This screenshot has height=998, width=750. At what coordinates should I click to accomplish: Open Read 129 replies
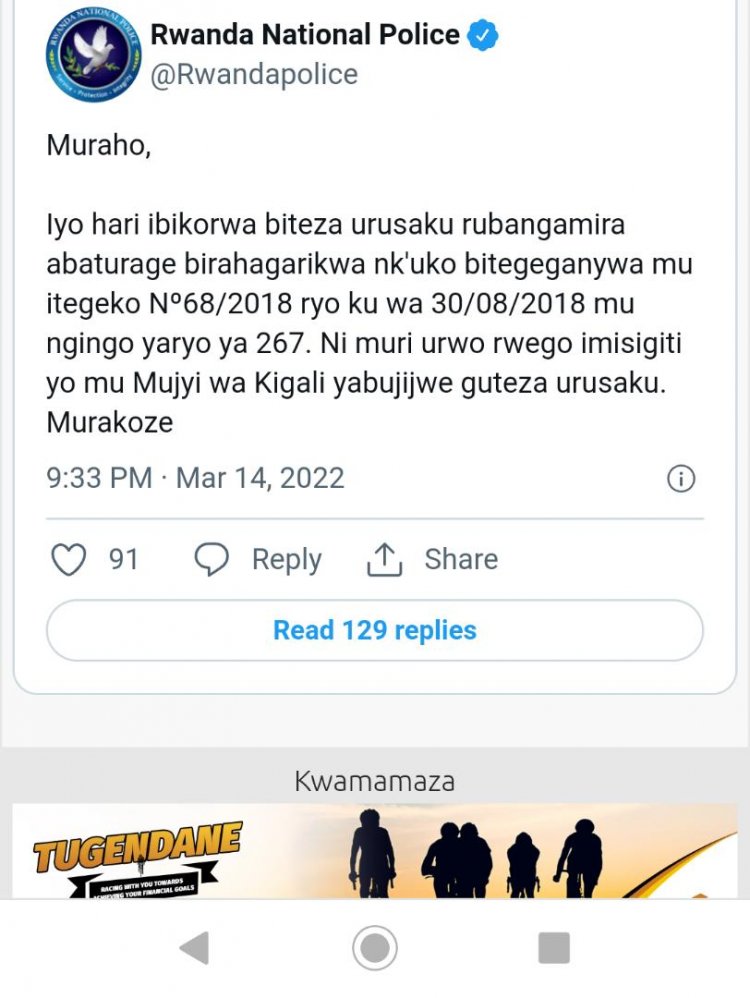pyautogui.click(x=375, y=631)
